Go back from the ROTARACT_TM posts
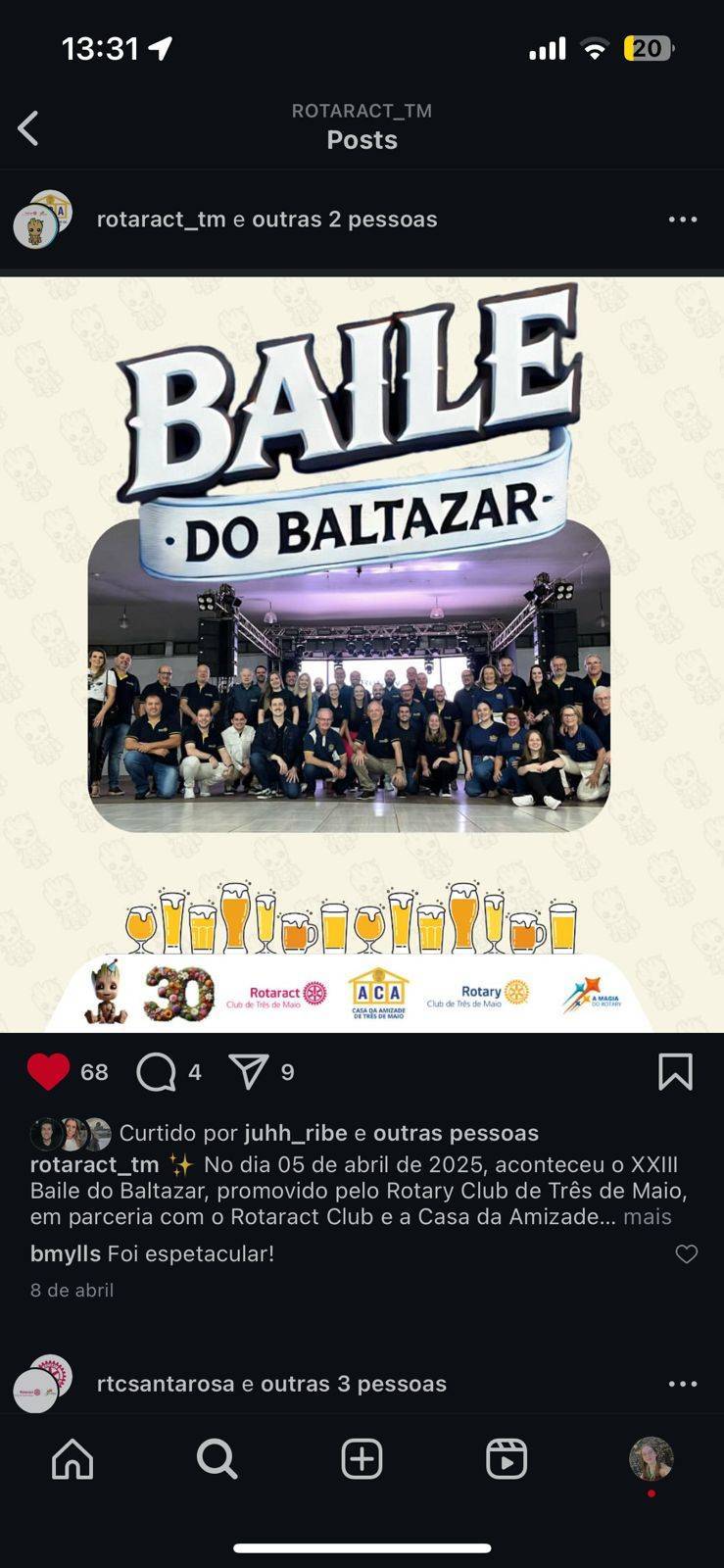Screen dimensions: 724x1568 28,128
